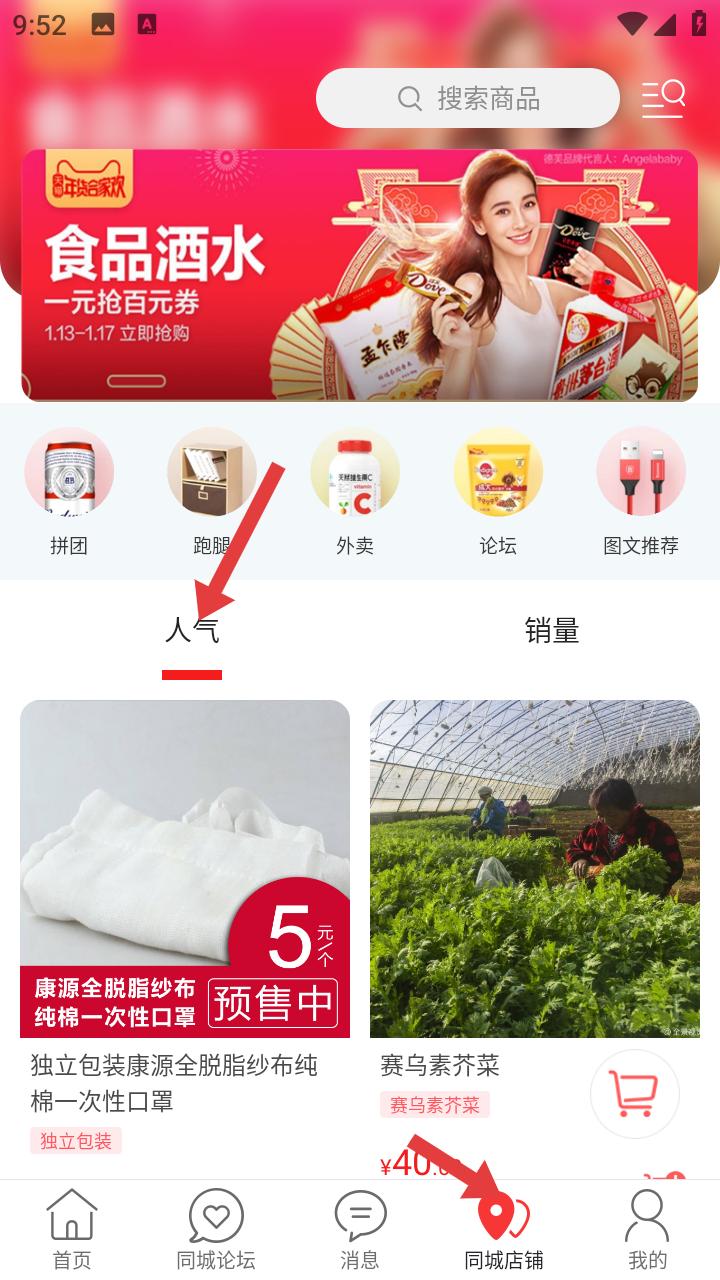The image size is (720, 1280).
Task: Open the 我的 profile tab
Action: (x=648, y=1230)
